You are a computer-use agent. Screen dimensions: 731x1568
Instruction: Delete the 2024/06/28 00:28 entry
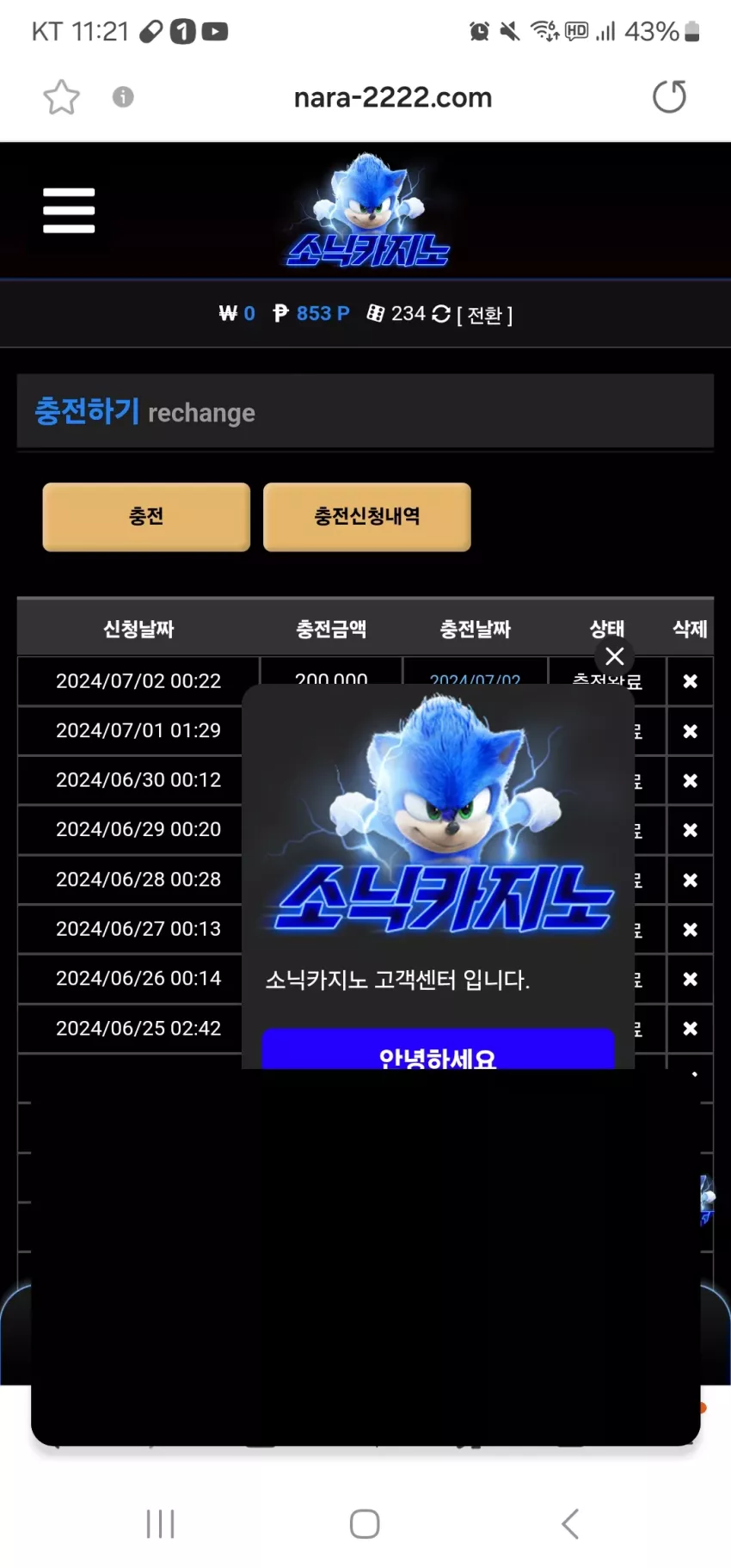690,880
